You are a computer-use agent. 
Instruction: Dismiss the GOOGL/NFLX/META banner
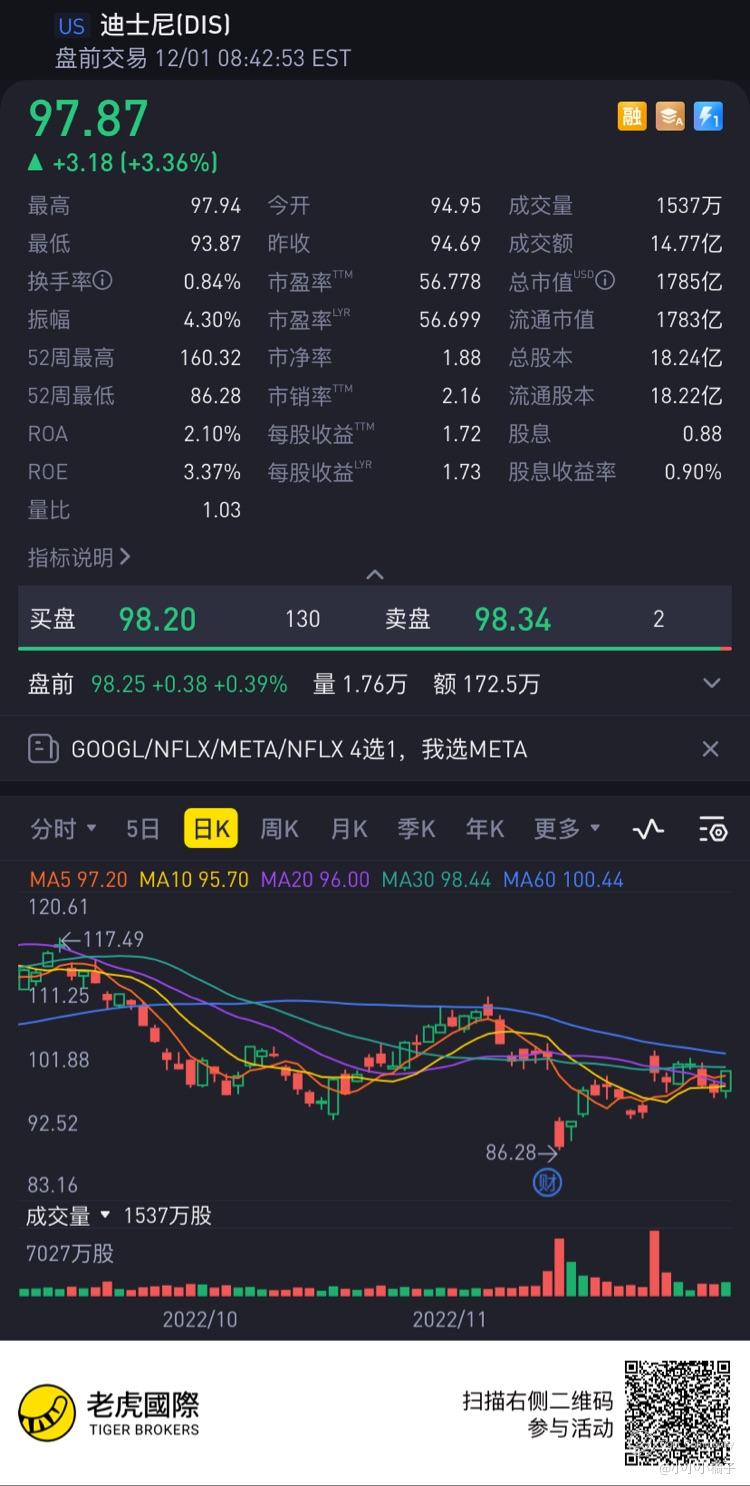[710, 749]
